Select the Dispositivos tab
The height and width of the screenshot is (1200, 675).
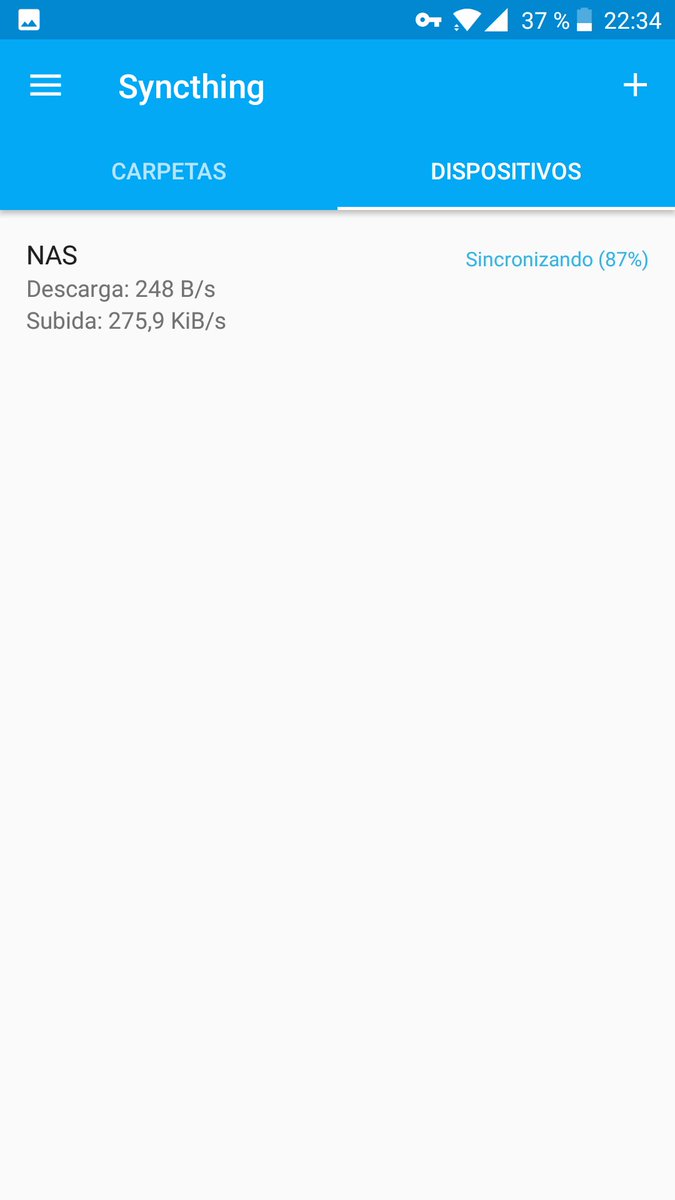pyautogui.click(x=506, y=171)
